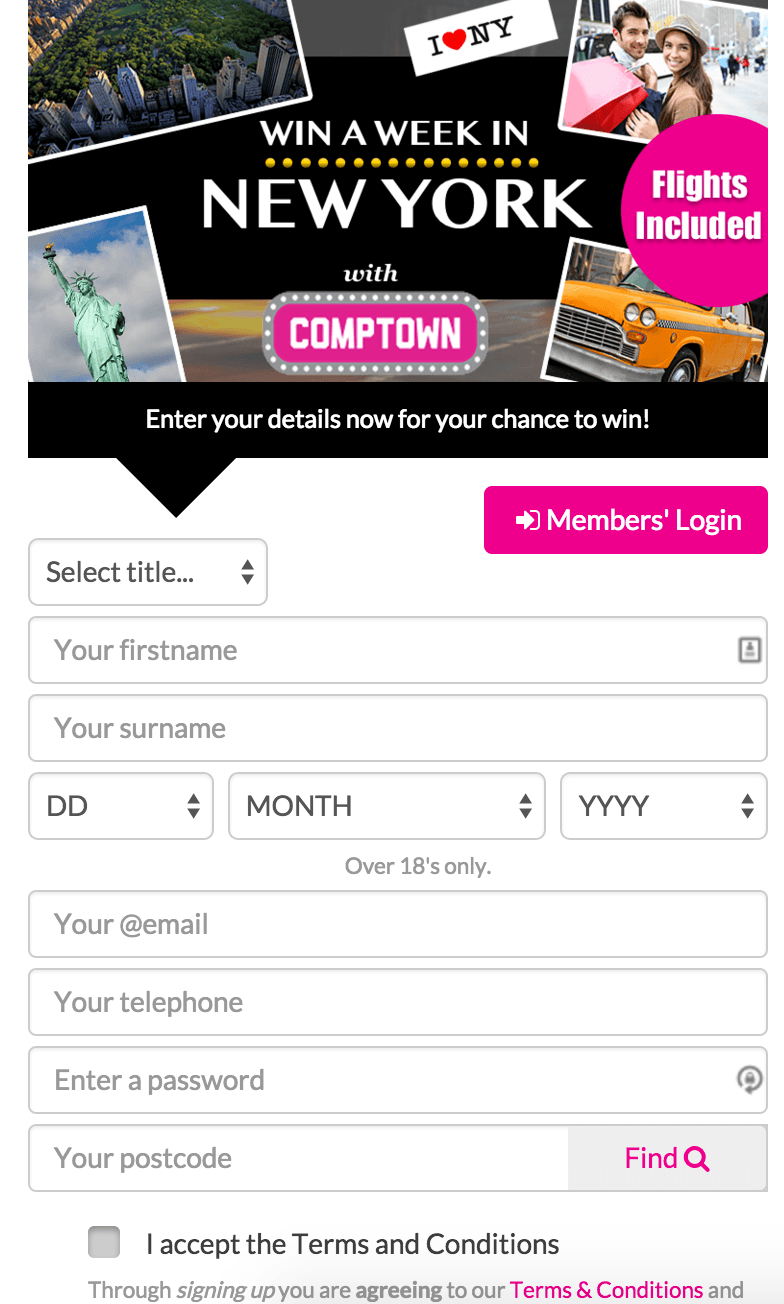Open the YYYY year dropdown
The height and width of the screenshot is (1304, 784).
[x=663, y=806]
